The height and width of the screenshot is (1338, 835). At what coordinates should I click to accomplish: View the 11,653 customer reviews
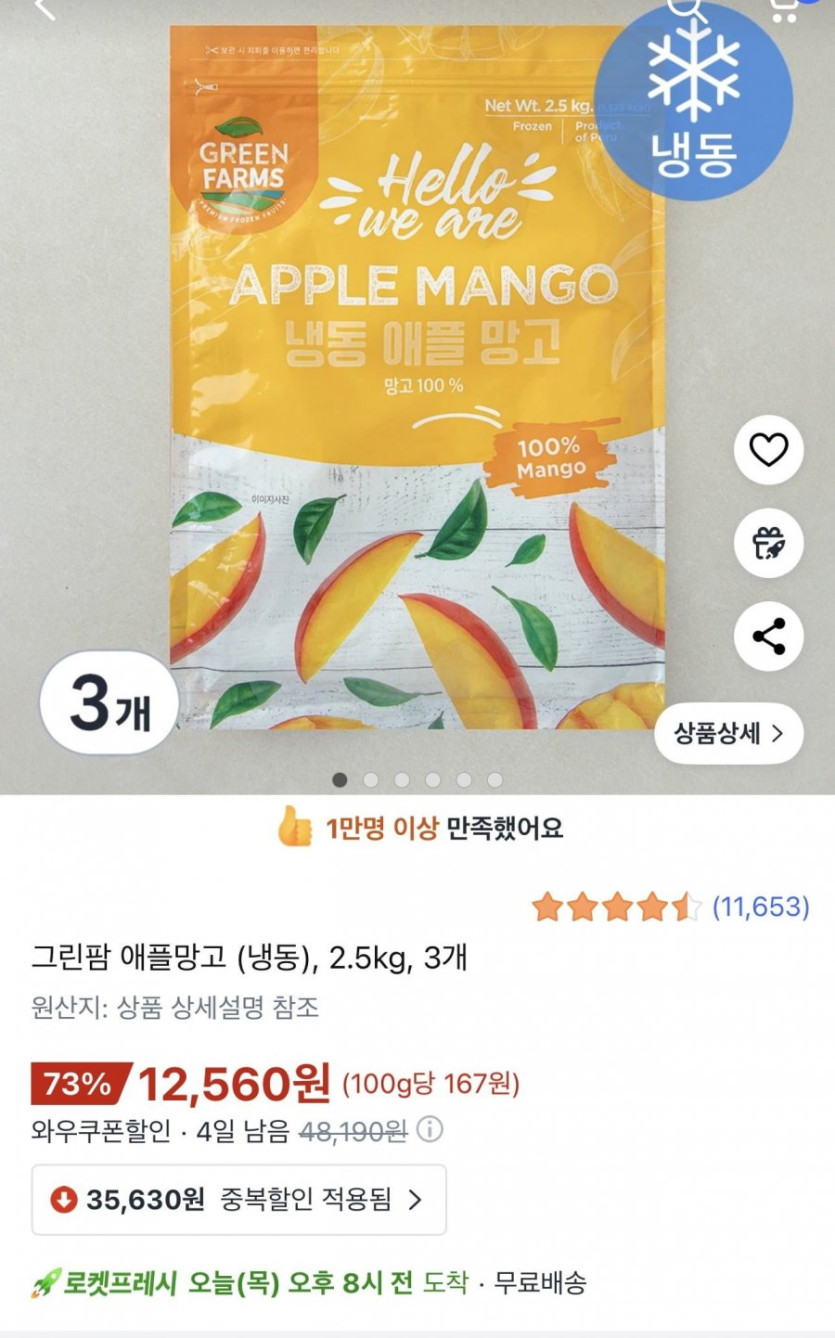coord(760,907)
